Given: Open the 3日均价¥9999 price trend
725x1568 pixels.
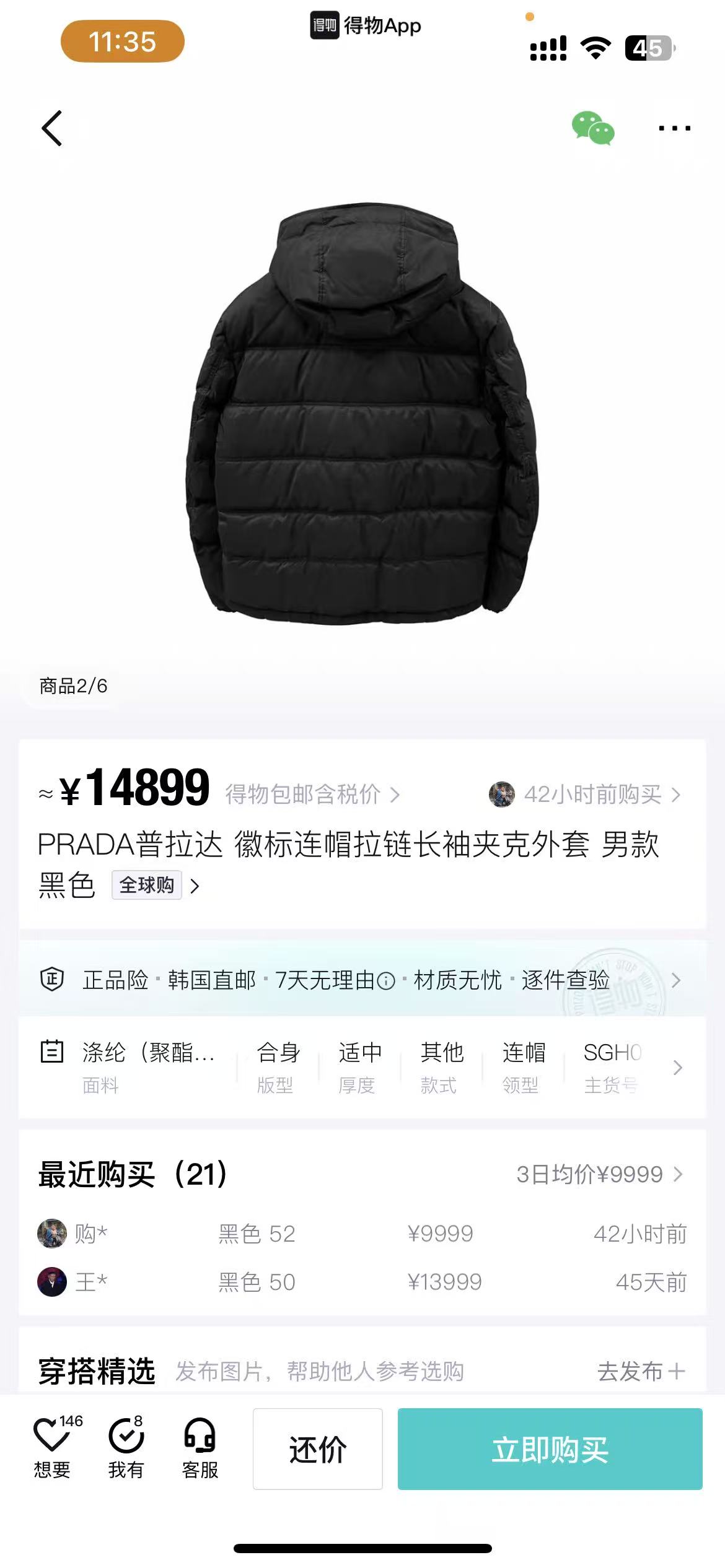Looking at the screenshot, I should (599, 1174).
